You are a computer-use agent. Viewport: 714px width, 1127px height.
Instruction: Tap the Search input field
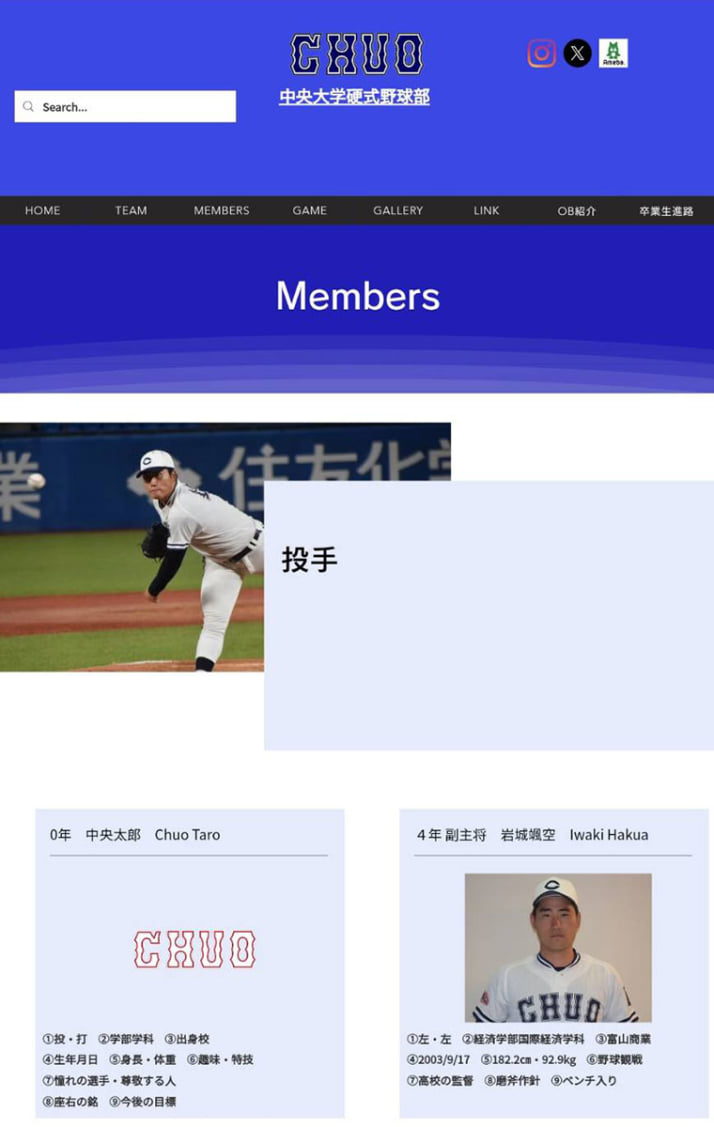tap(135, 107)
